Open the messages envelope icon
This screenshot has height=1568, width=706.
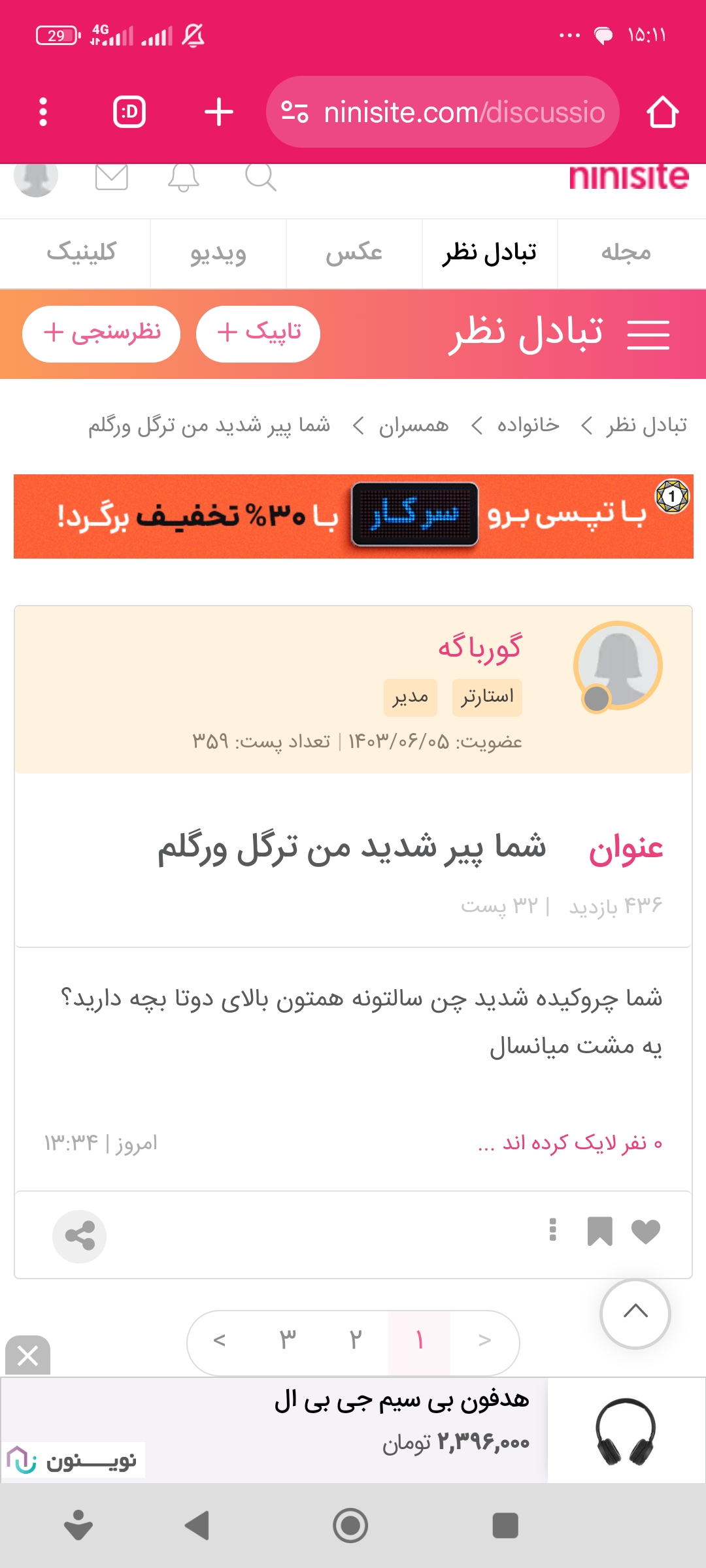click(112, 176)
